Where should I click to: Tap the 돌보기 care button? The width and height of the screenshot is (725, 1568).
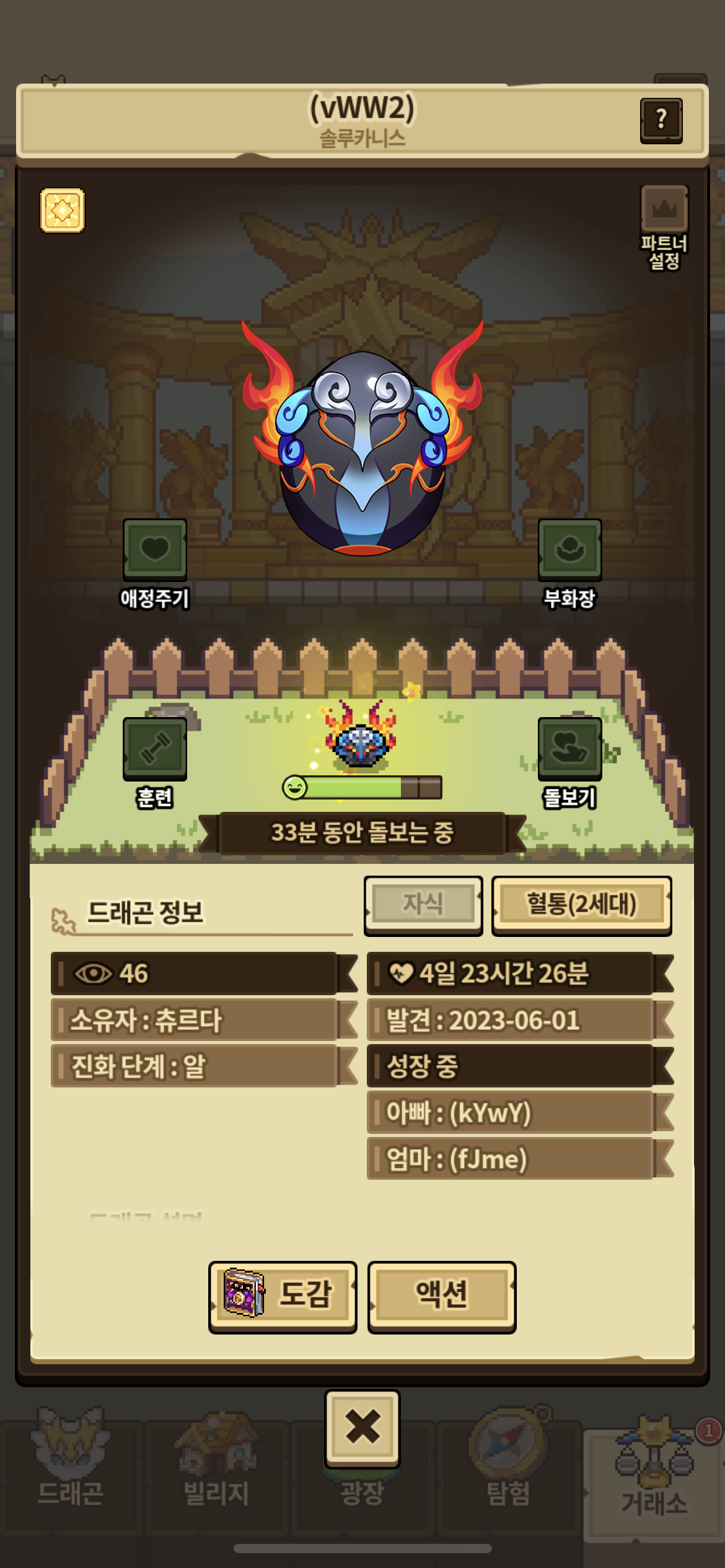point(569,749)
